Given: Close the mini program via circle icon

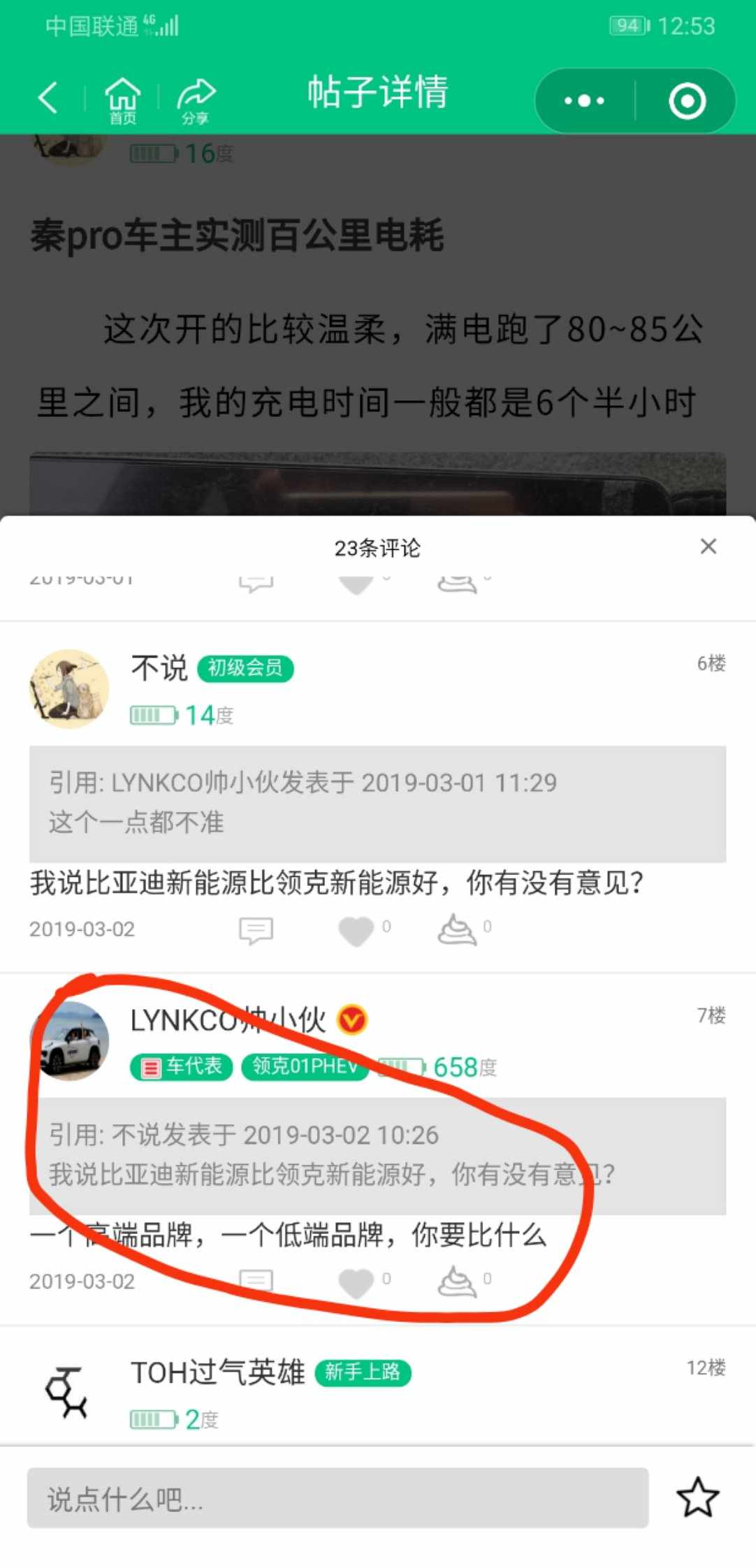Looking at the screenshot, I should [687, 101].
